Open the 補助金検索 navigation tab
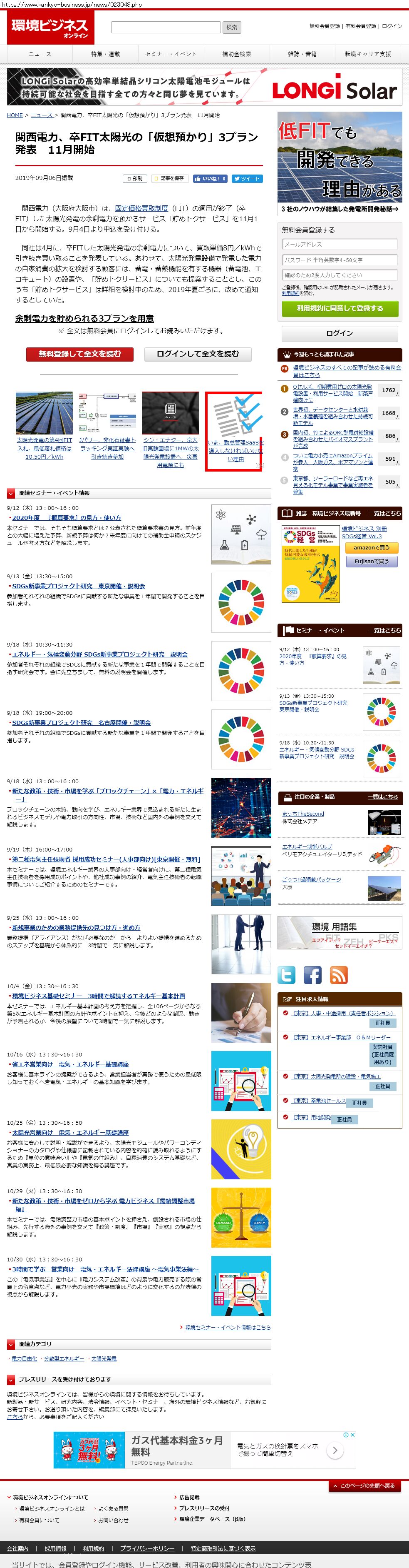 click(x=236, y=54)
